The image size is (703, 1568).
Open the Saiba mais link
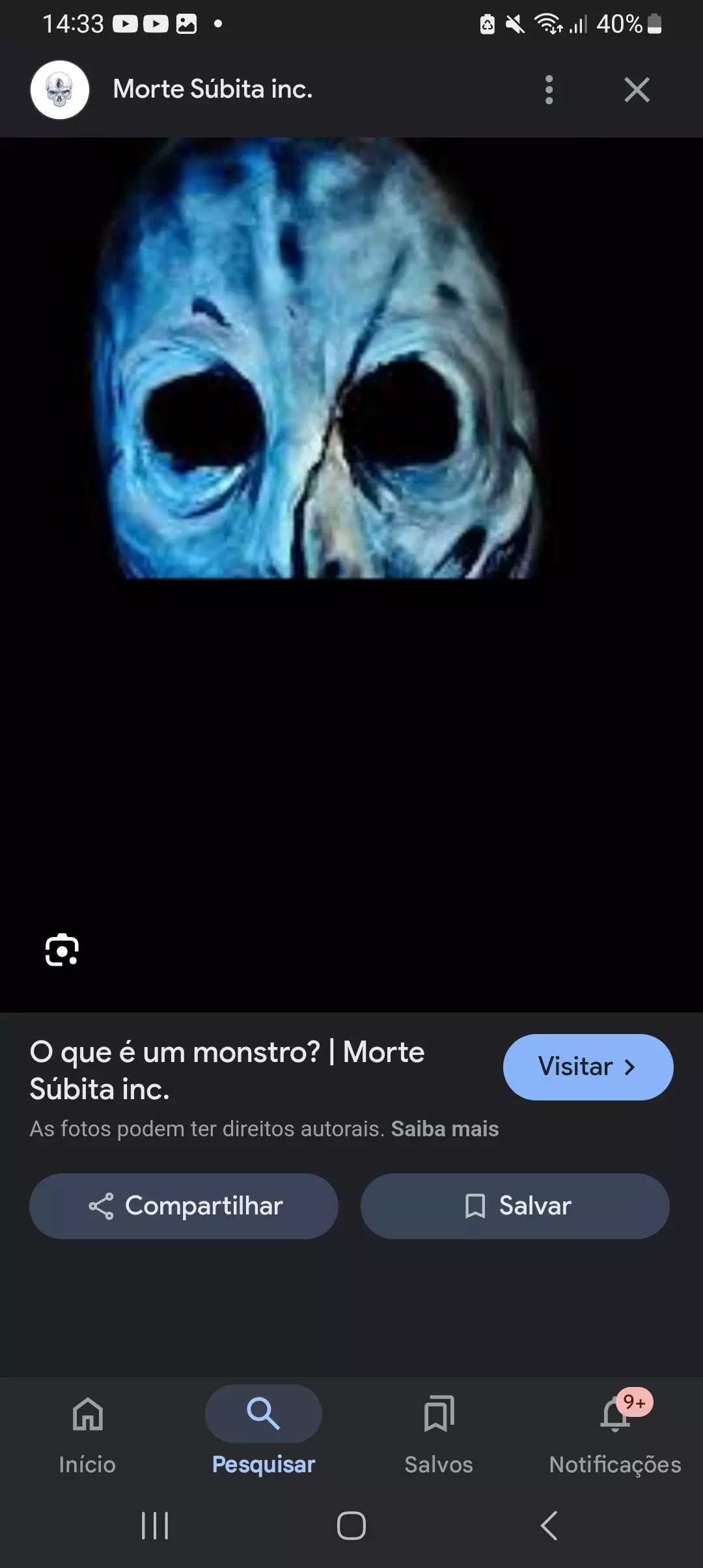pyautogui.click(x=445, y=1129)
